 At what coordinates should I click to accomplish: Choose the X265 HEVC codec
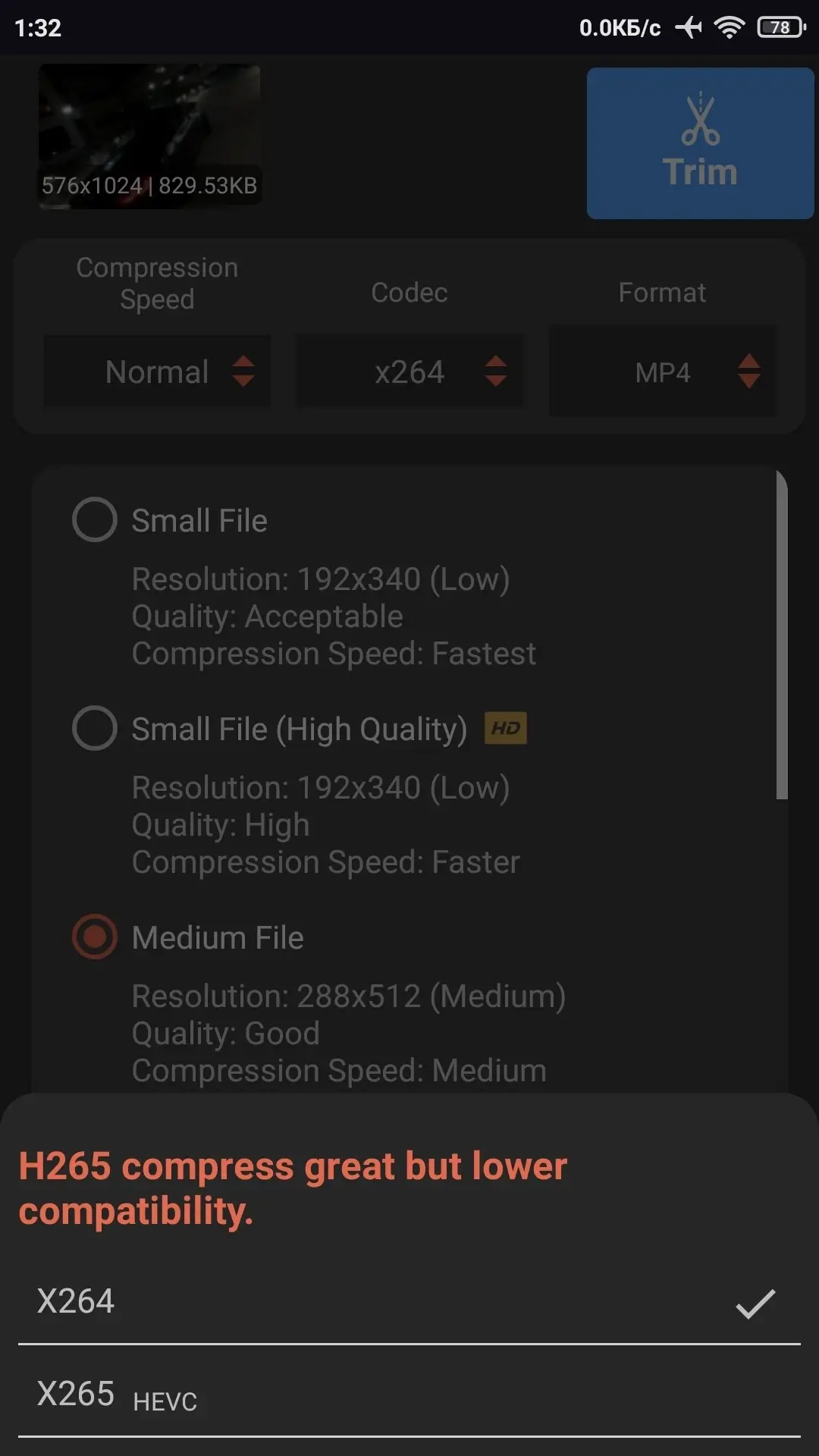pos(409,1394)
